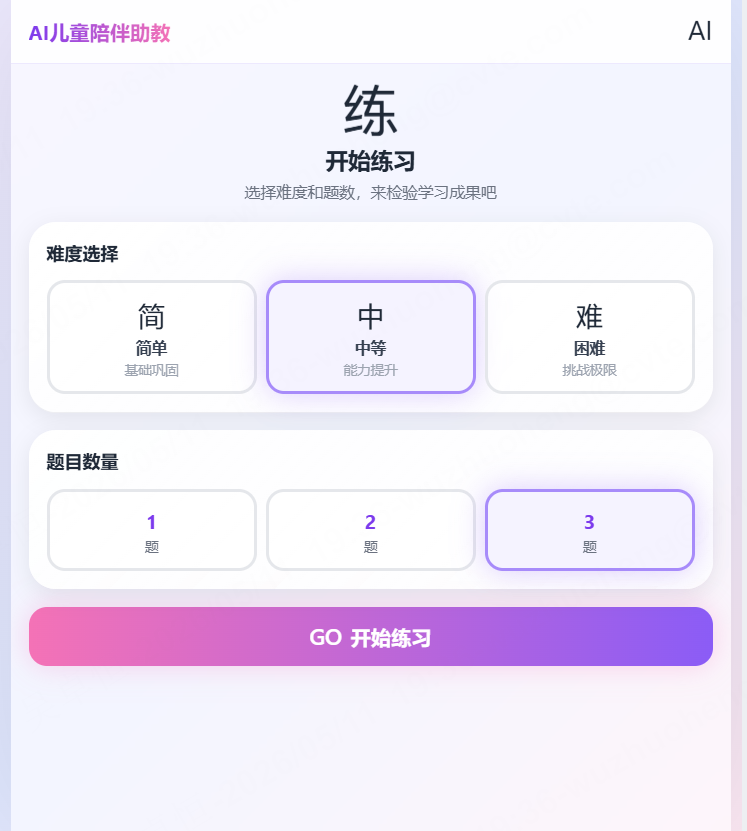Choose the 中等 difficulty card
The width and height of the screenshot is (747, 831).
[370, 337]
